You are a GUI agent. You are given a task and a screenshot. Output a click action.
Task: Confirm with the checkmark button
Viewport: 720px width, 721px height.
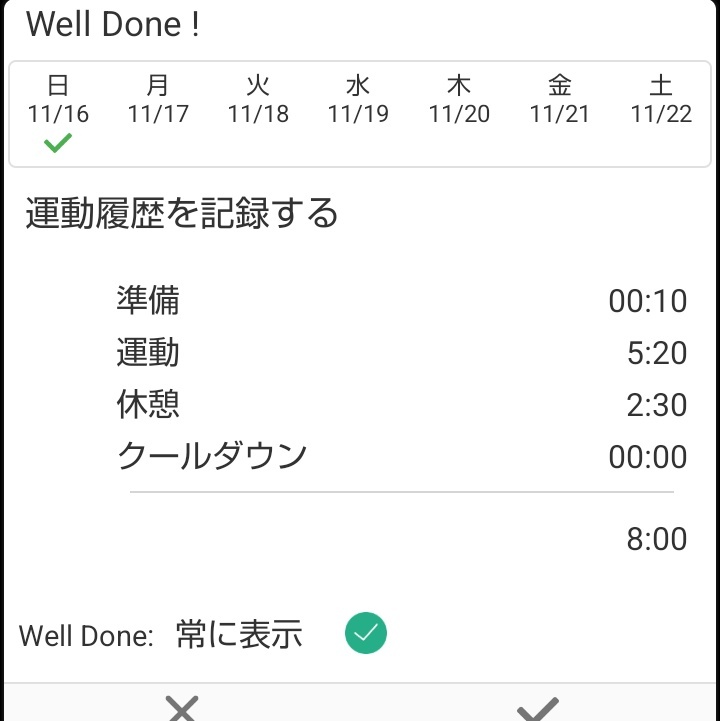click(538, 708)
